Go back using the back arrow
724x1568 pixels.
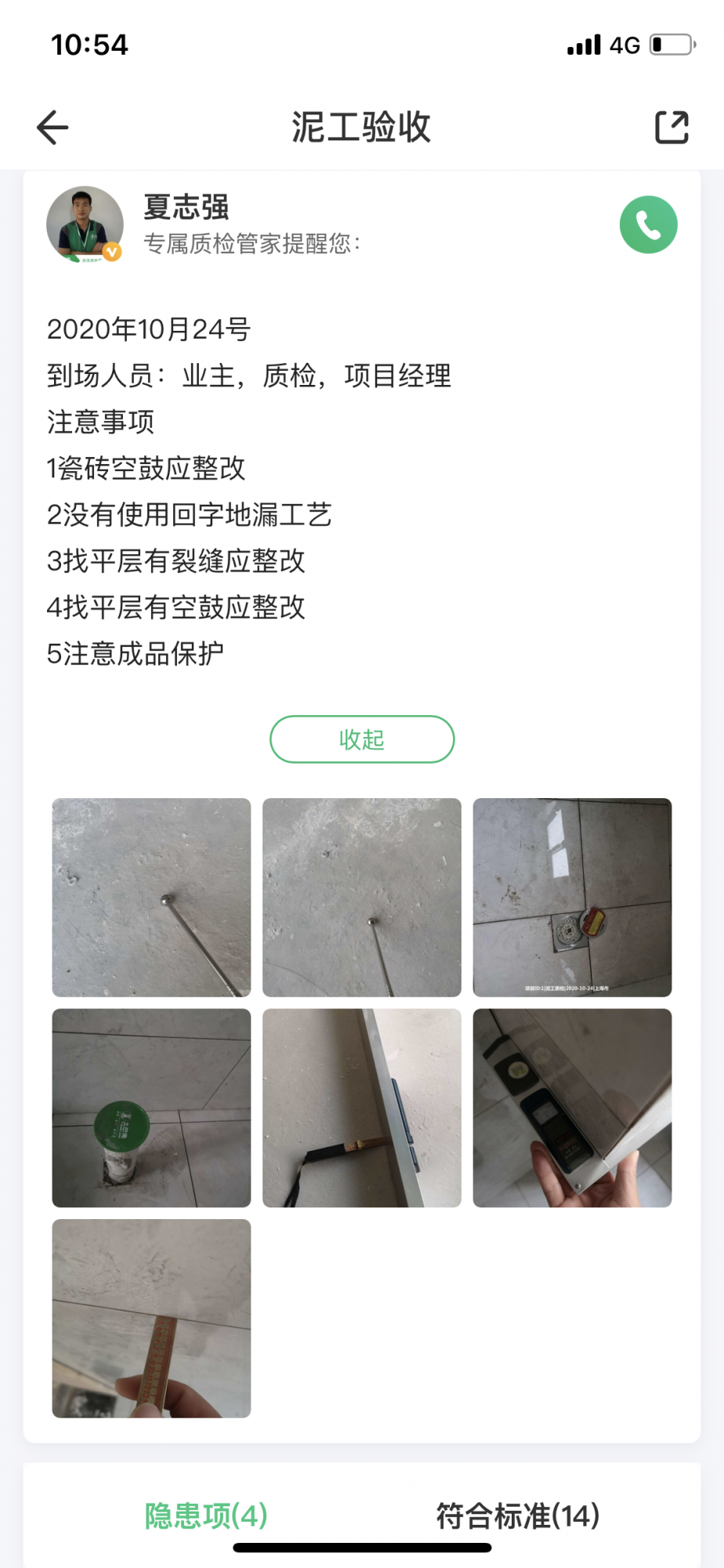52,128
